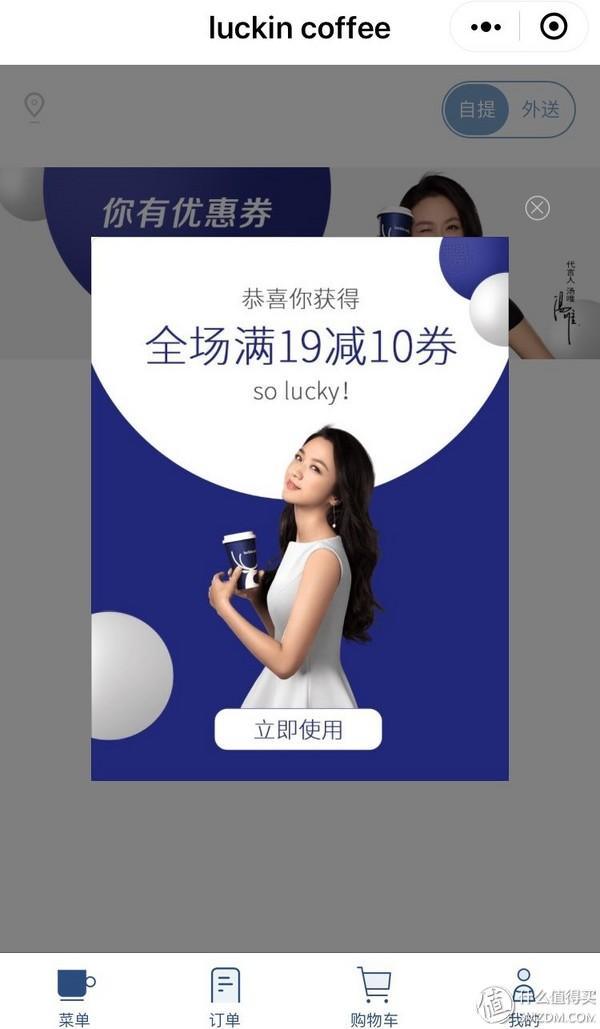Screen dimensions: 600x1029
Task: Close the mini program with the circle button
Action: 553,27
